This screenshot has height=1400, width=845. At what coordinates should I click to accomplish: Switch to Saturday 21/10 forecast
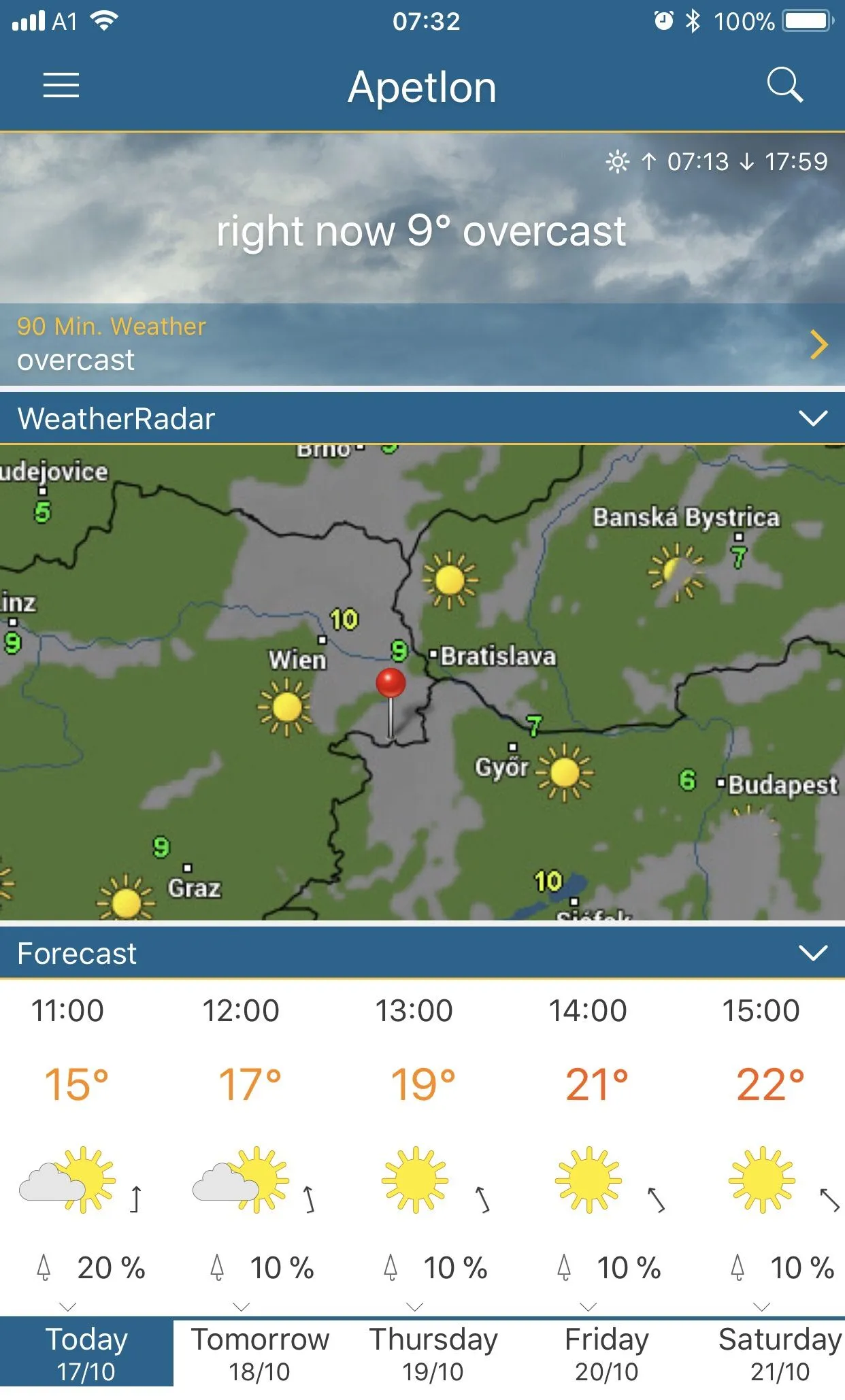(x=779, y=1354)
